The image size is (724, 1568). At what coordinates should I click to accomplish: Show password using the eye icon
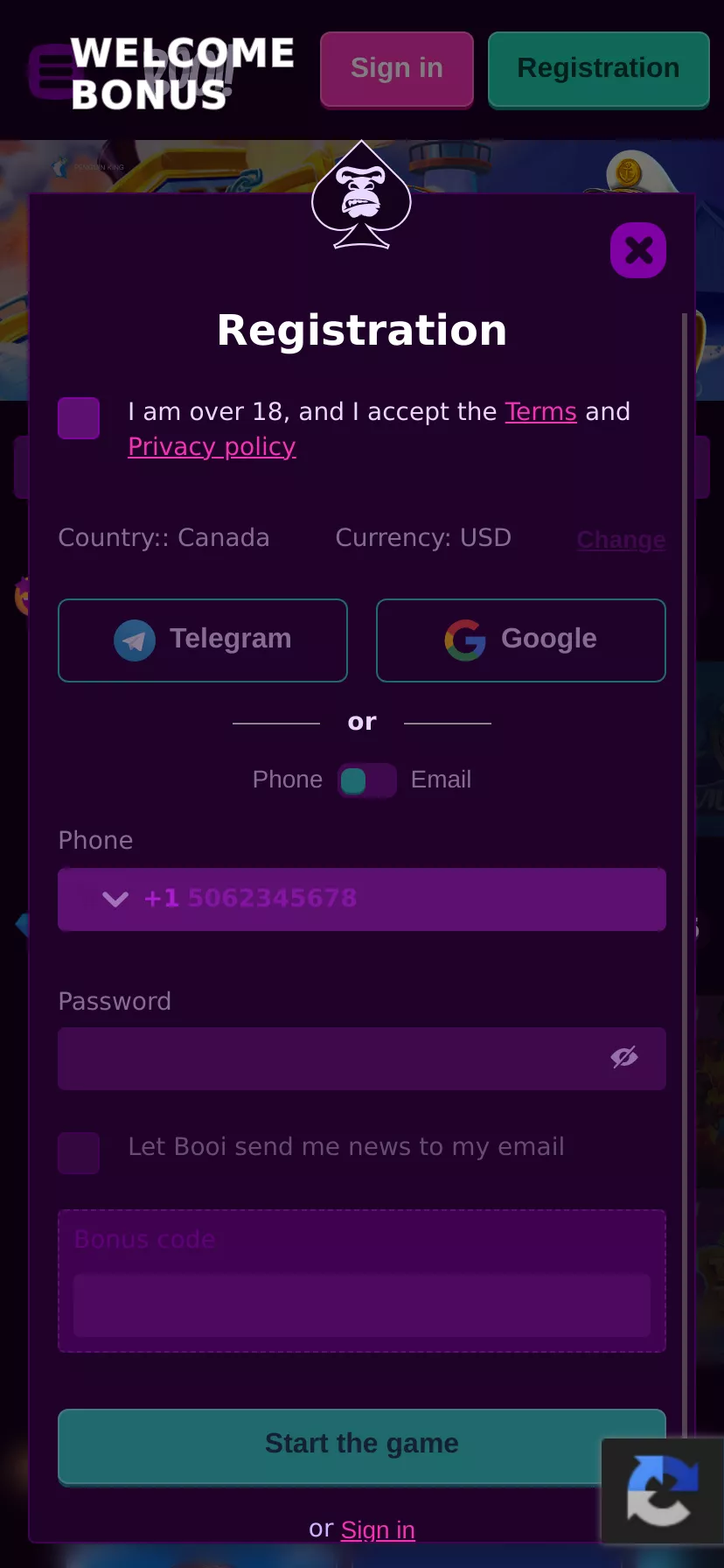(624, 1057)
